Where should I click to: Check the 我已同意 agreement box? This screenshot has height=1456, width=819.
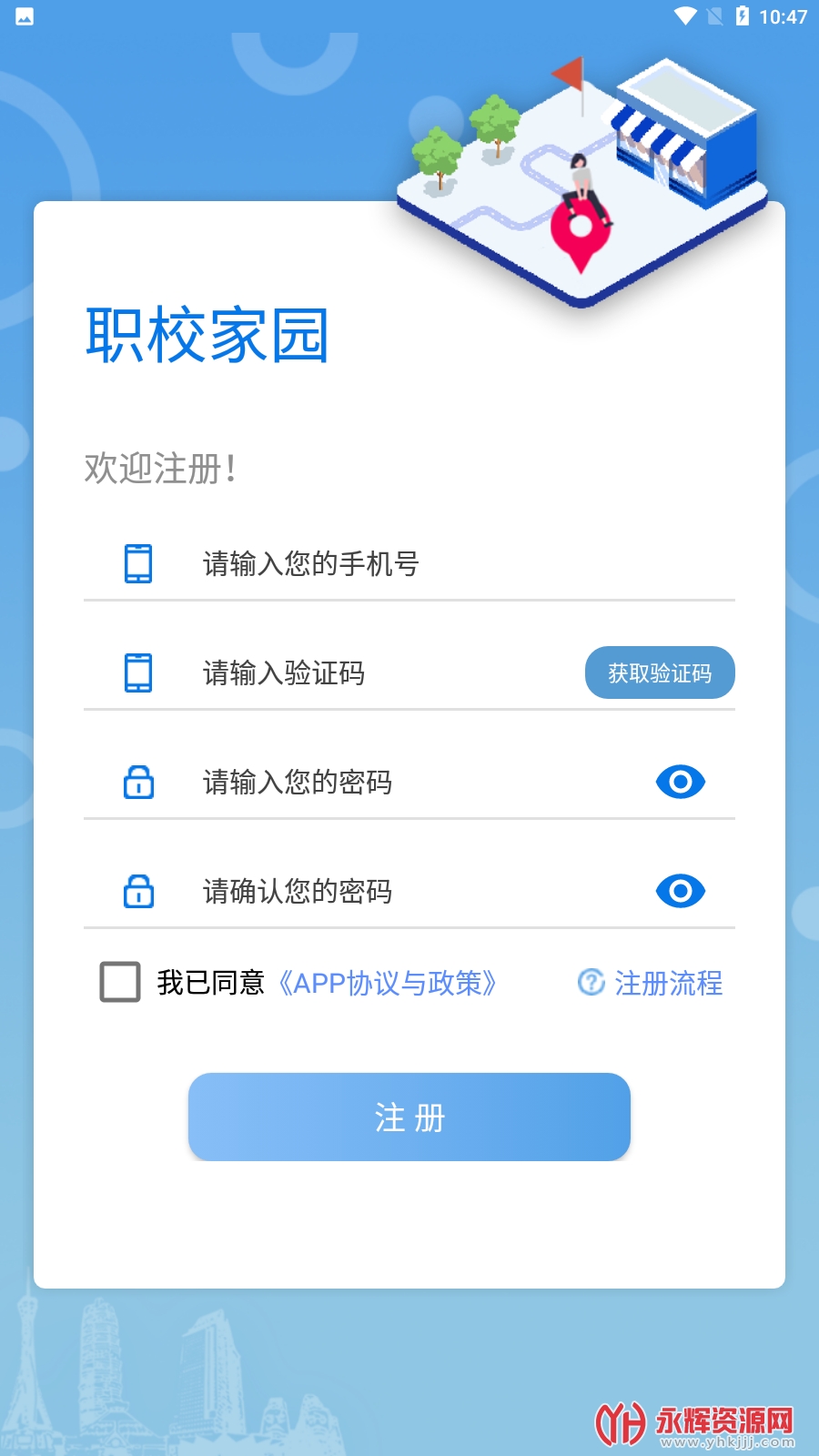pyautogui.click(x=120, y=983)
